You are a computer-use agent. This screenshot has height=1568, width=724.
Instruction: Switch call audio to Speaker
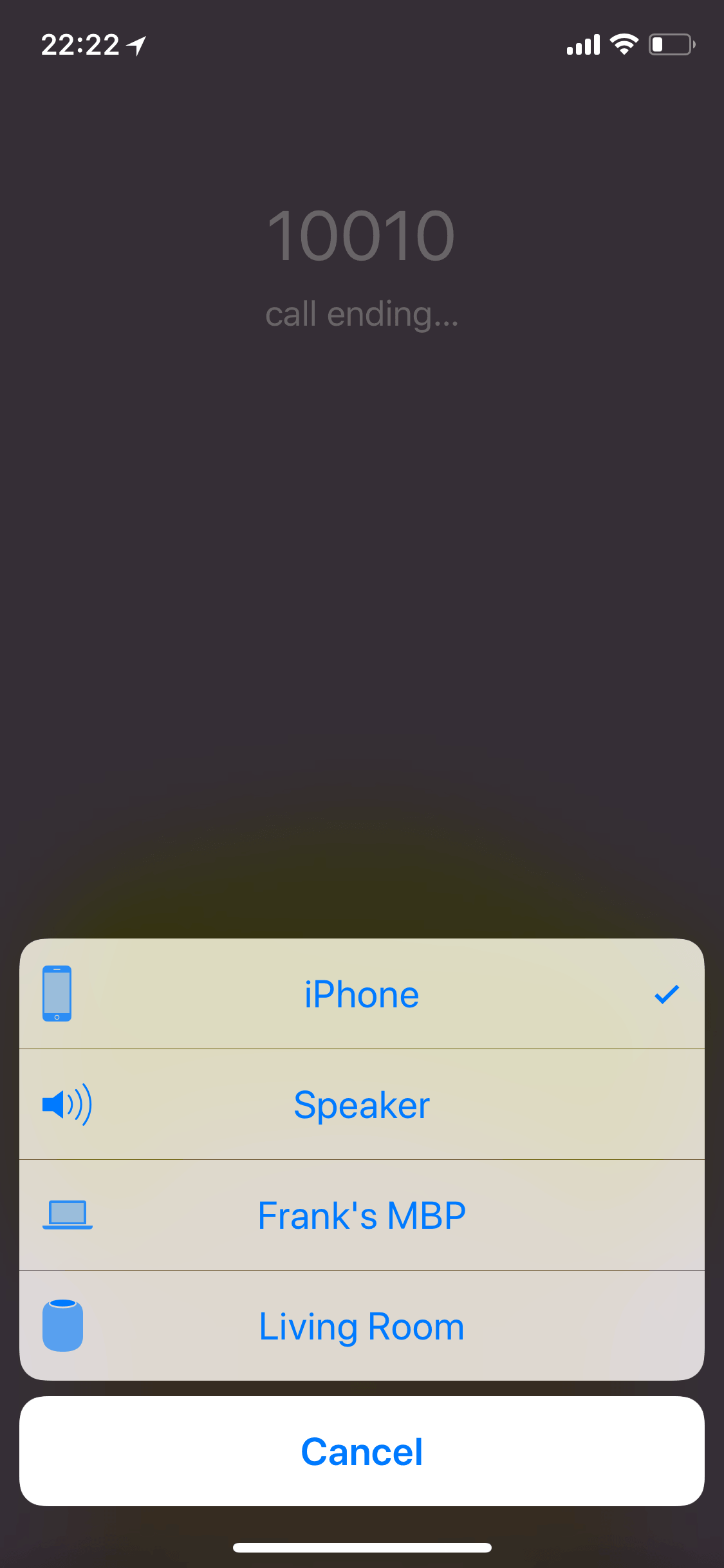[x=362, y=1105]
